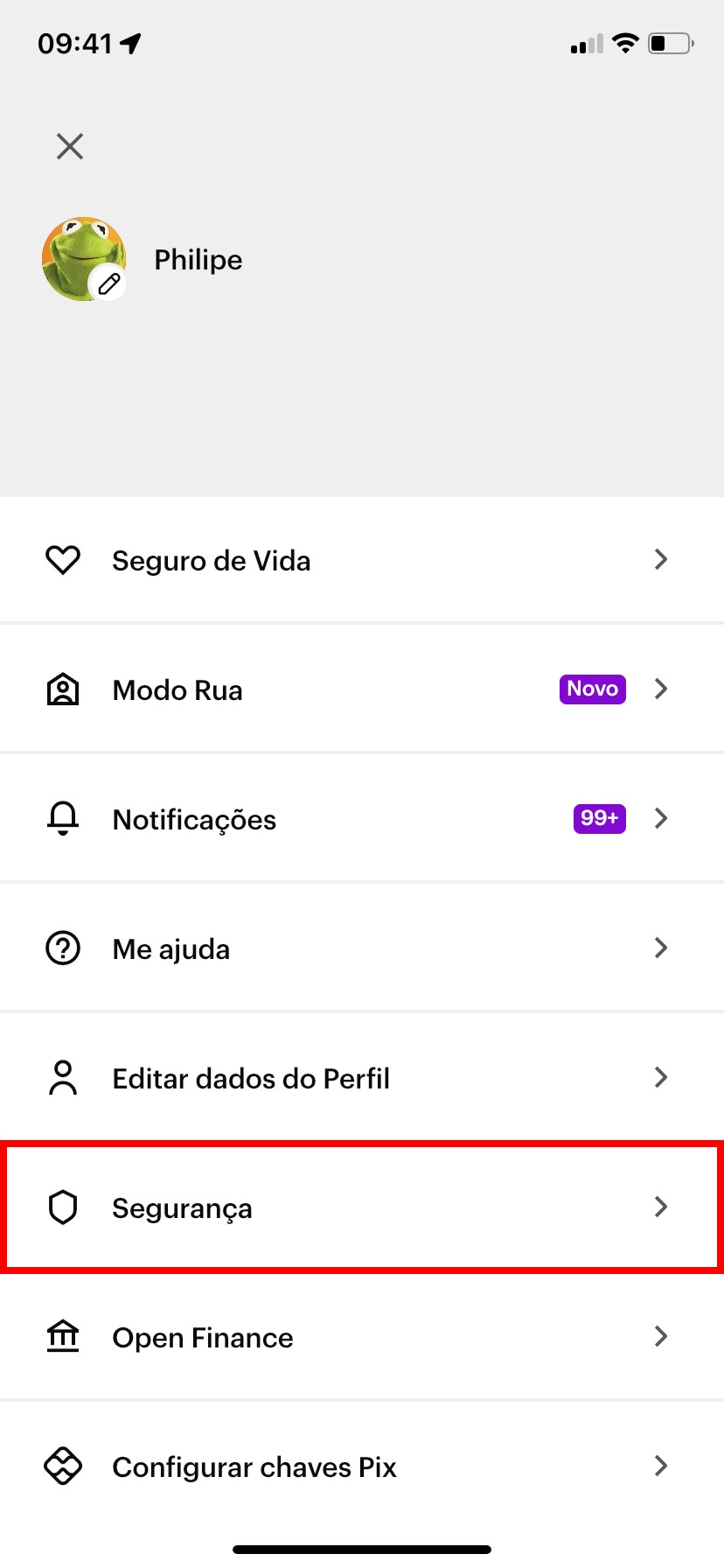Image resolution: width=724 pixels, height=1568 pixels.
Task: Open the Me ajuda help section
Action: 361,948
